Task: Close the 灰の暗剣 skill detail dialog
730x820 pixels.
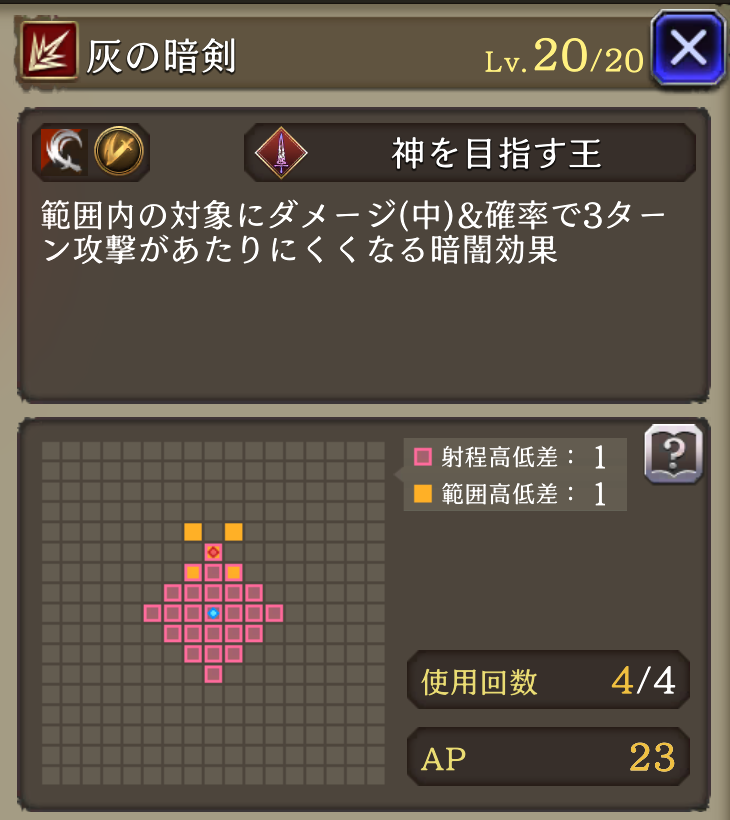Action: tap(687, 47)
